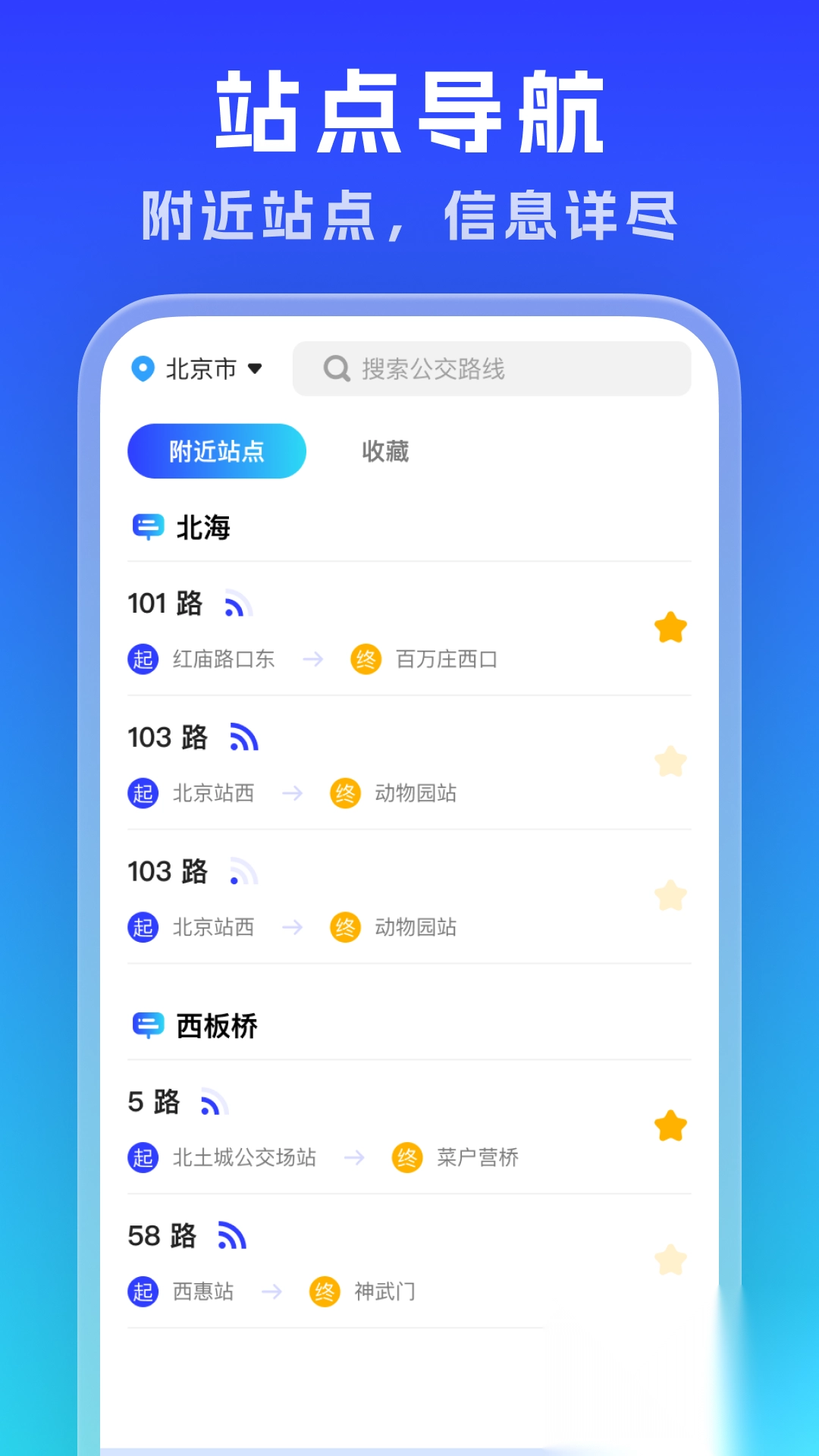Click the 起 badge for 红庙路口东
Image resolution: width=819 pixels, height=1456 pixels.
[x=143, y=659]
